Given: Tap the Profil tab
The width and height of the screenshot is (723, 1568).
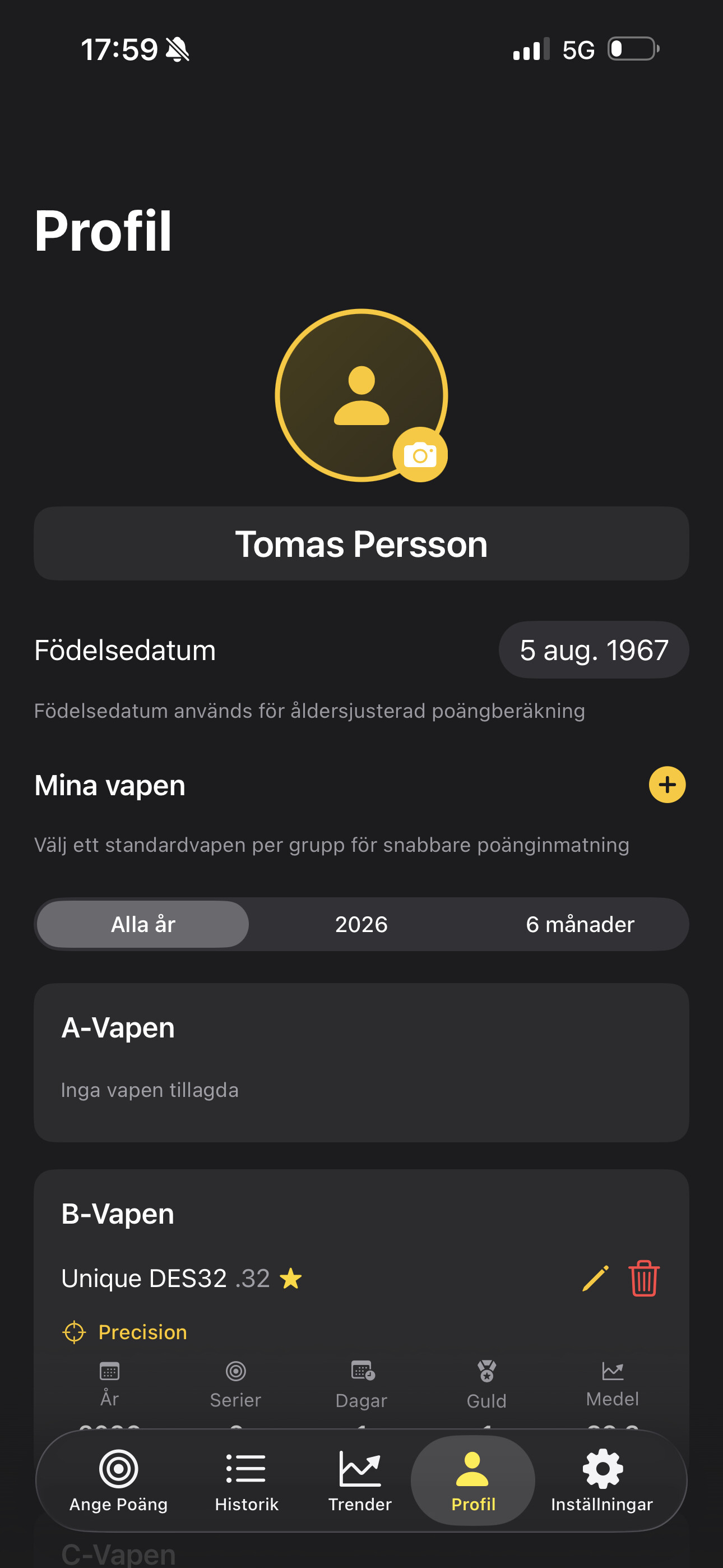Looking at the screenshot, I should [473, 1481].
